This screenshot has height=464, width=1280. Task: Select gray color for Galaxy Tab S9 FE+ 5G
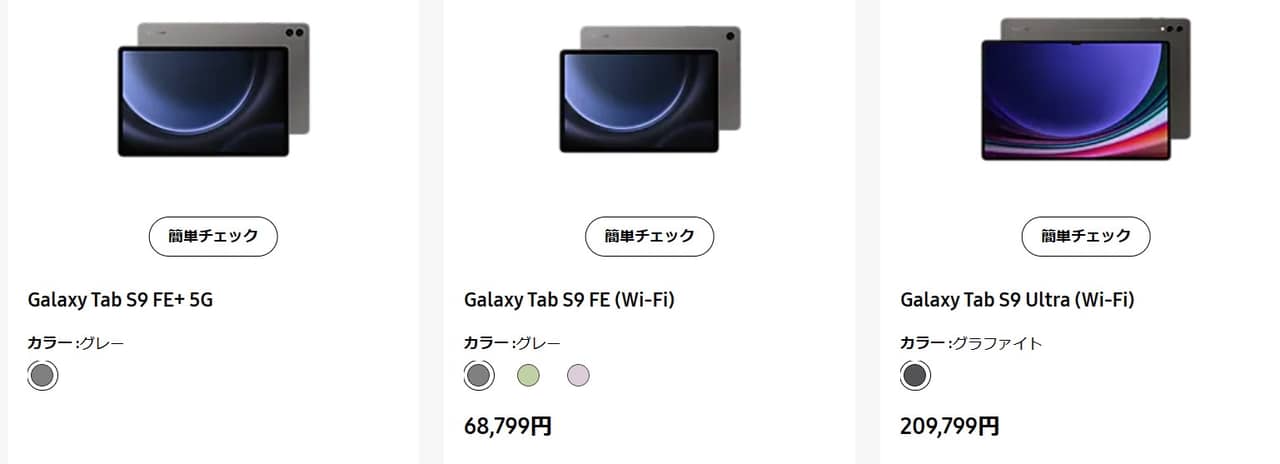coord(42,375)
